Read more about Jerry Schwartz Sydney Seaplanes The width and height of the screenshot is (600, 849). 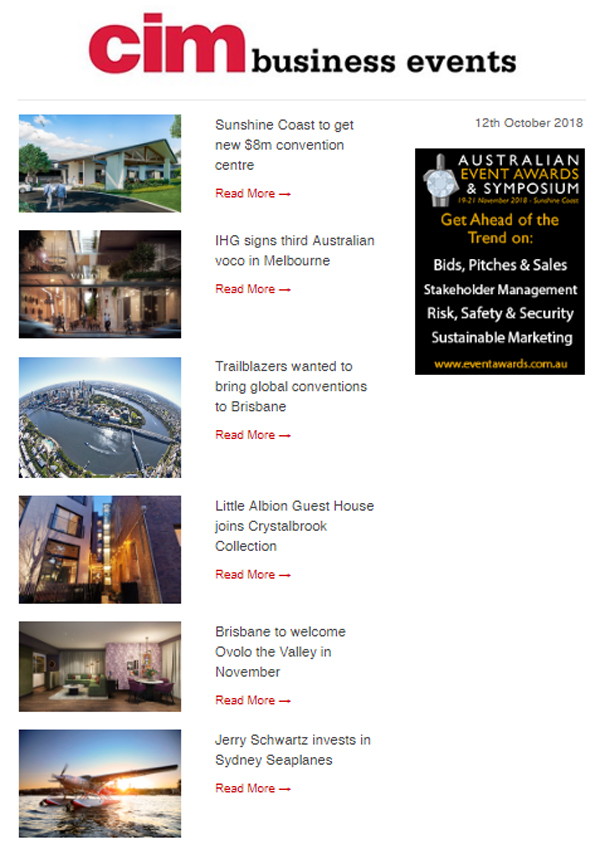point(252,788)
